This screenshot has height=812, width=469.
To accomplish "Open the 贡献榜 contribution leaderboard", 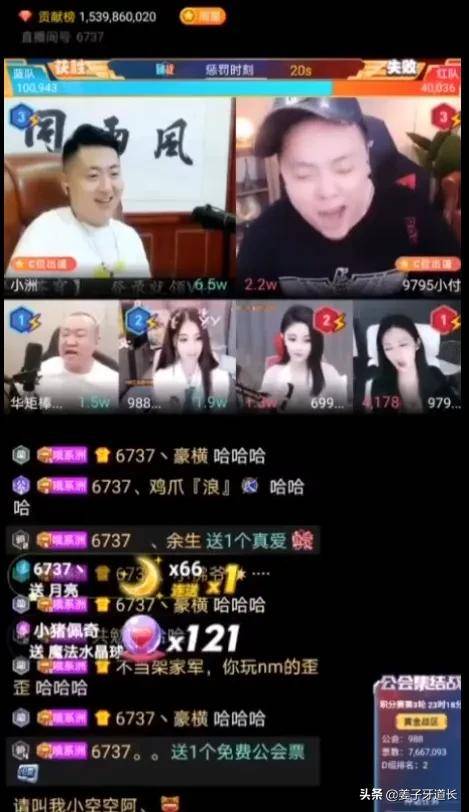I will pyautogui.click(x=87, y=17).
